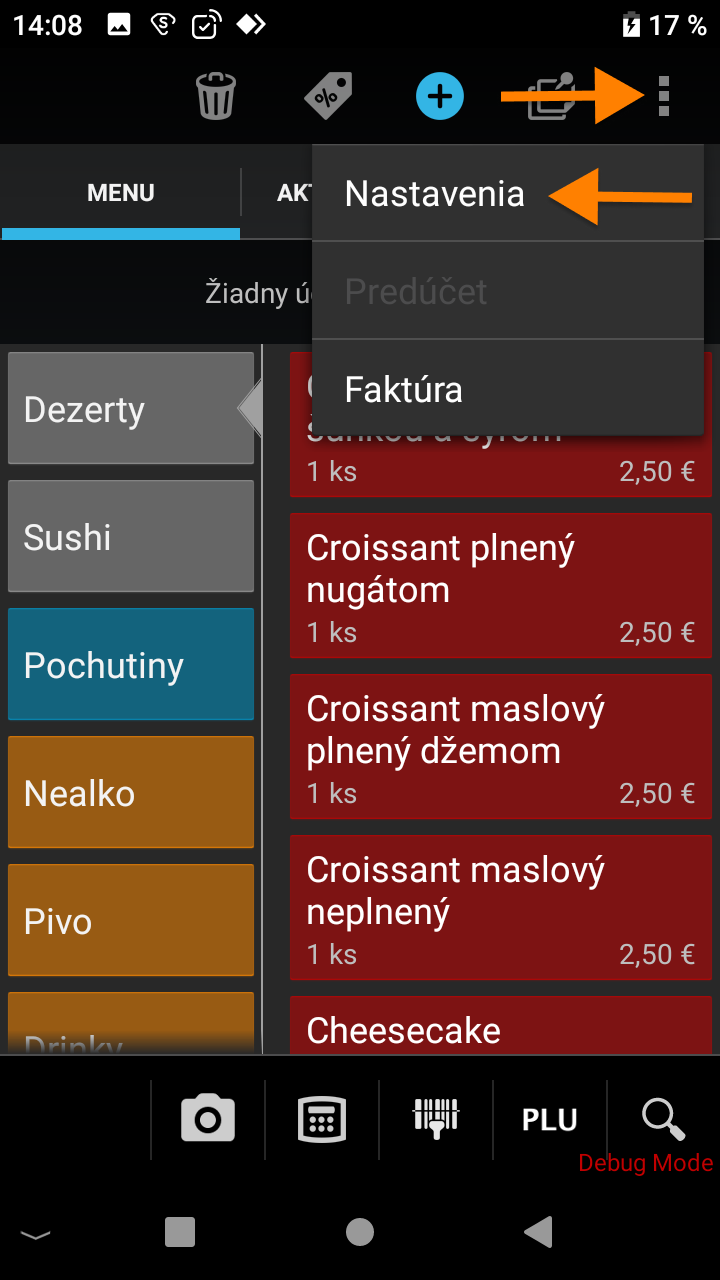
Task: Switch to the MENU tab
Action: tap(121, 193)
